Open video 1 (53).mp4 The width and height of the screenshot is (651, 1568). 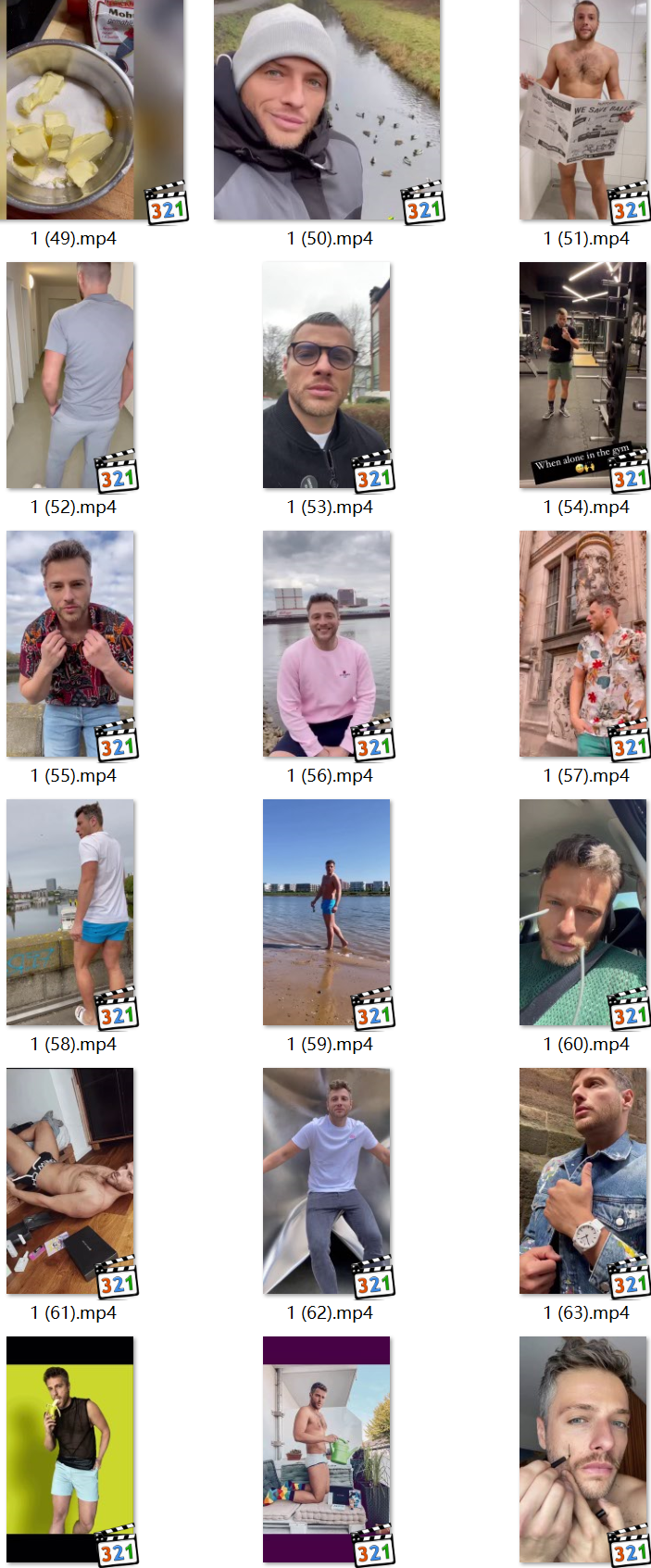tap(327, 375)
